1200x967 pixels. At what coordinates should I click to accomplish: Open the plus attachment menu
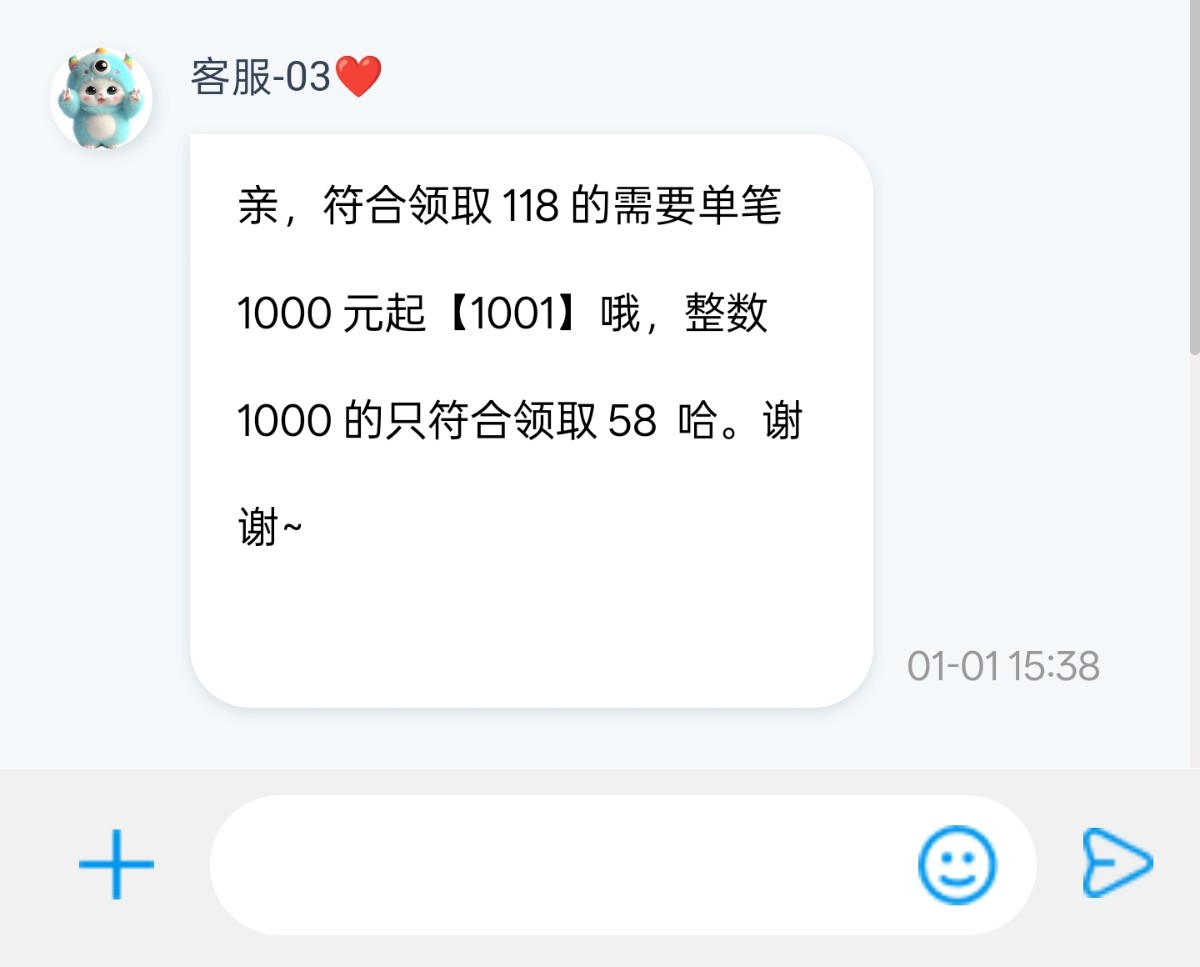click(116, 864)
